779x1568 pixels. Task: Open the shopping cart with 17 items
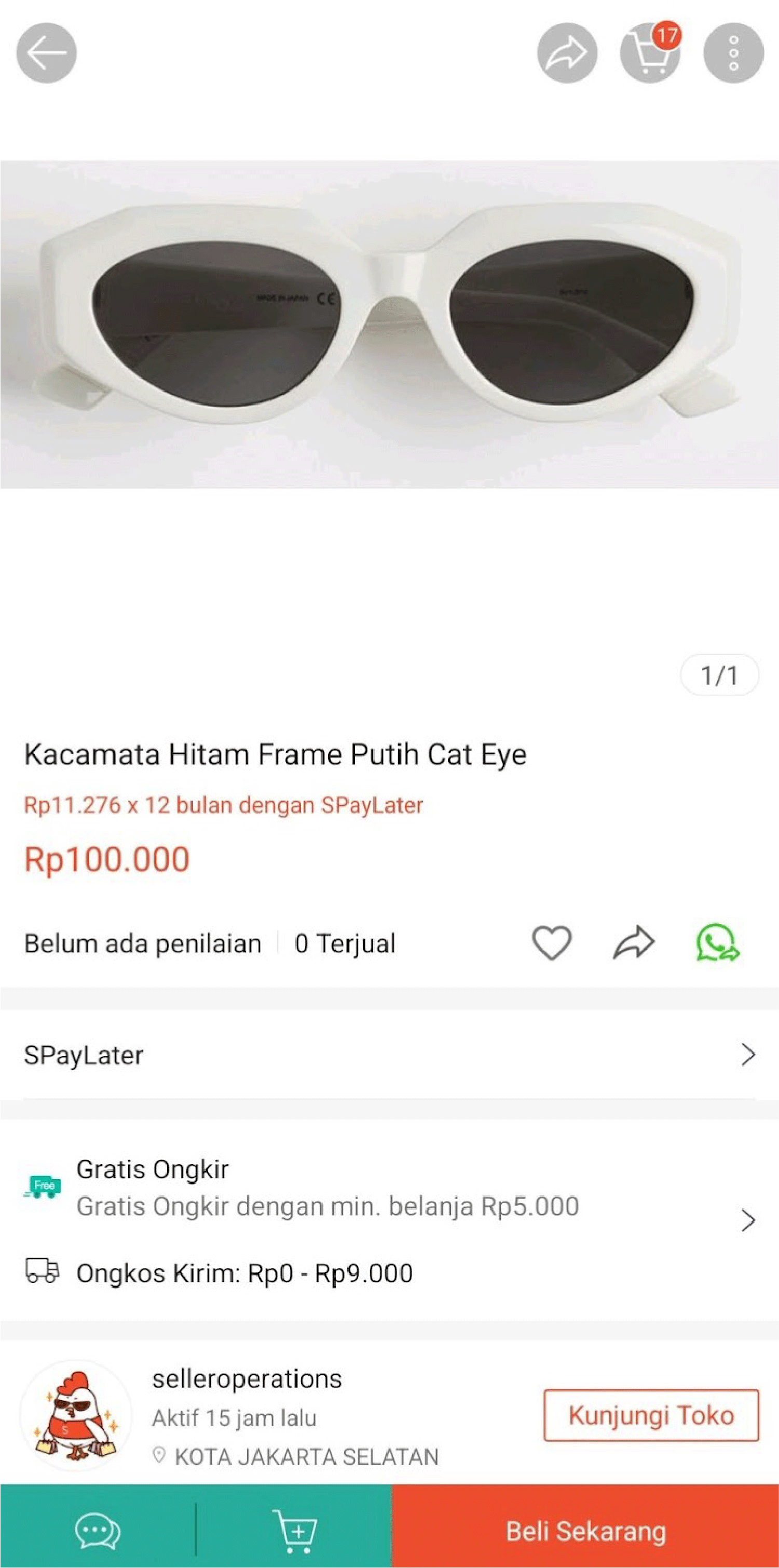[x=650, y=53]
